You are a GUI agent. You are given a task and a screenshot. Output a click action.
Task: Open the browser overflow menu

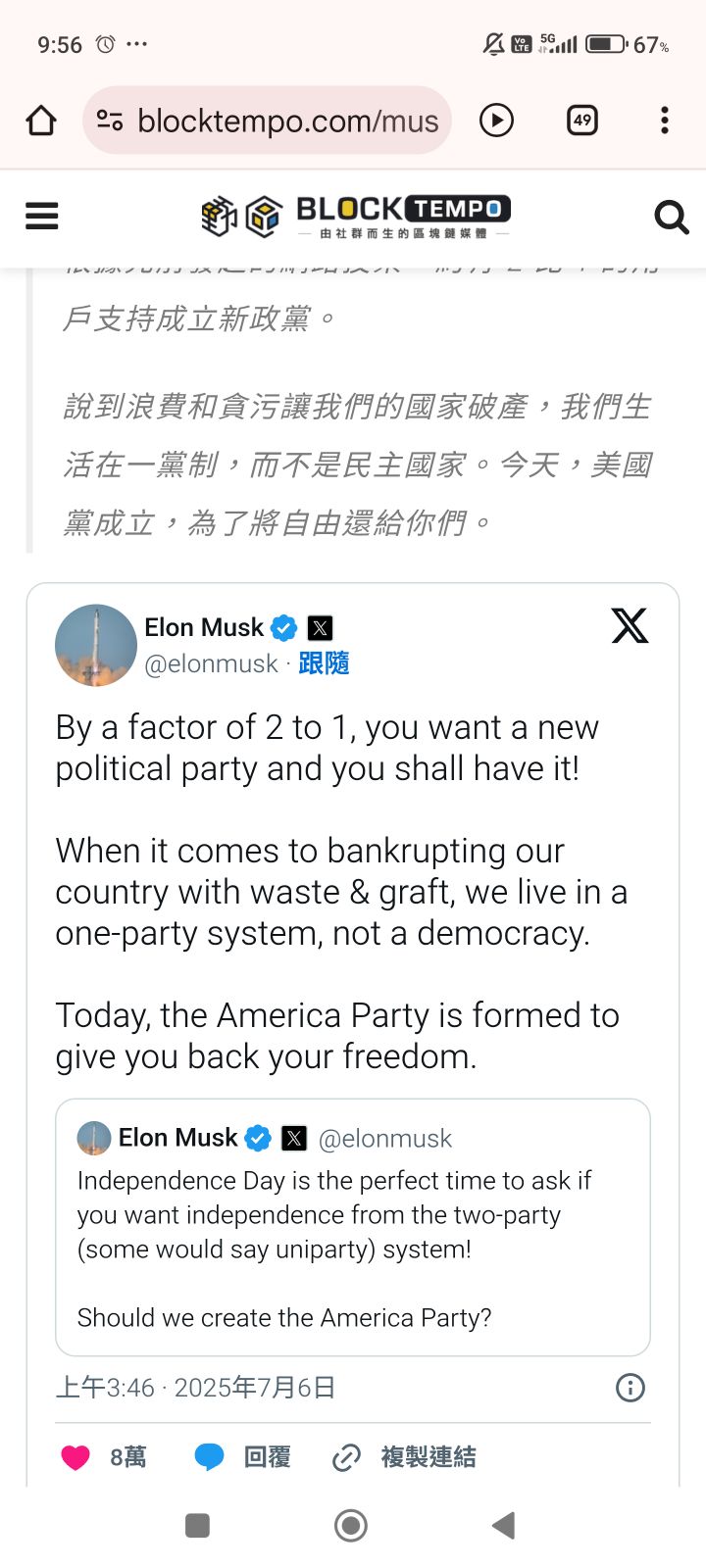(665, 121)
